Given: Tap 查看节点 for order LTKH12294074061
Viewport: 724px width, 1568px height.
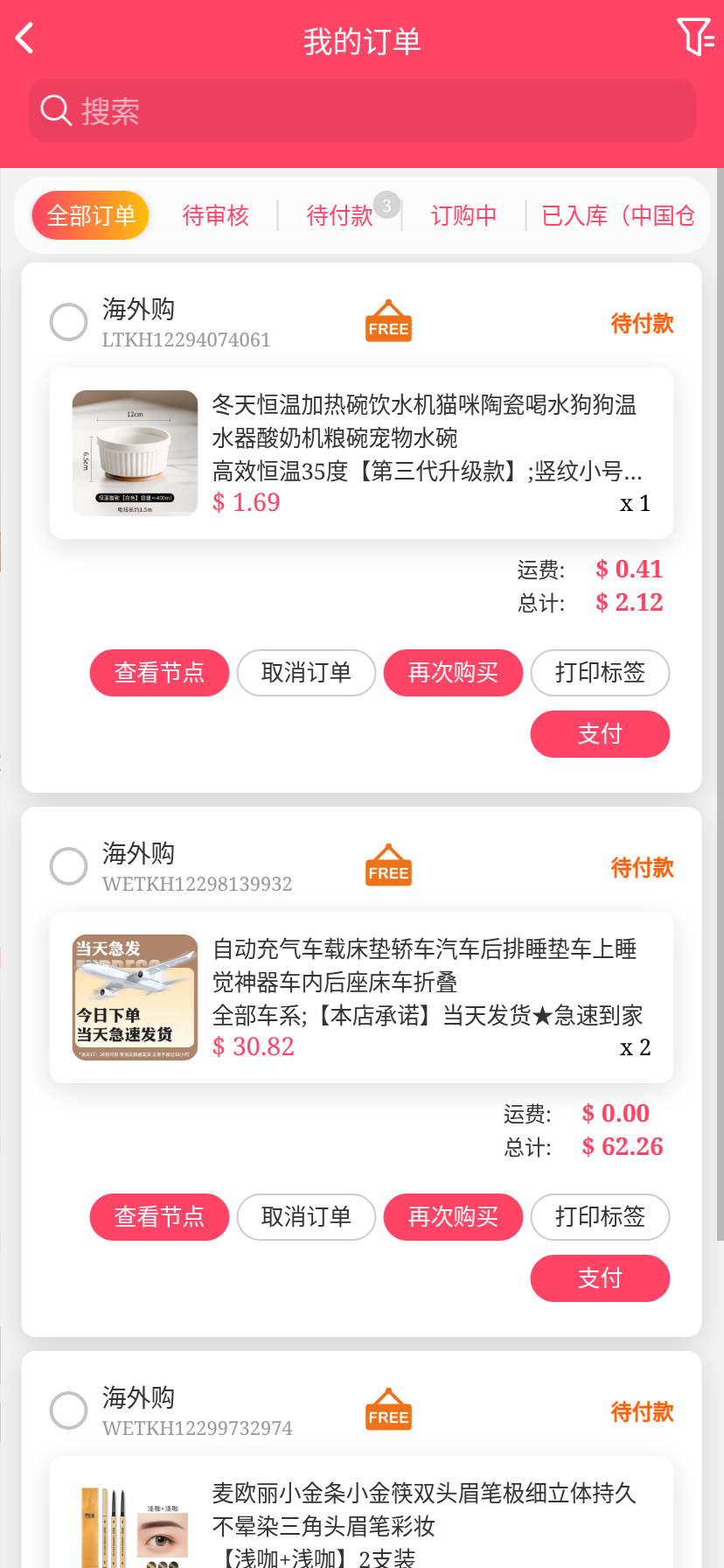Looking at the screenshot, I should click(x=159, y=673).
